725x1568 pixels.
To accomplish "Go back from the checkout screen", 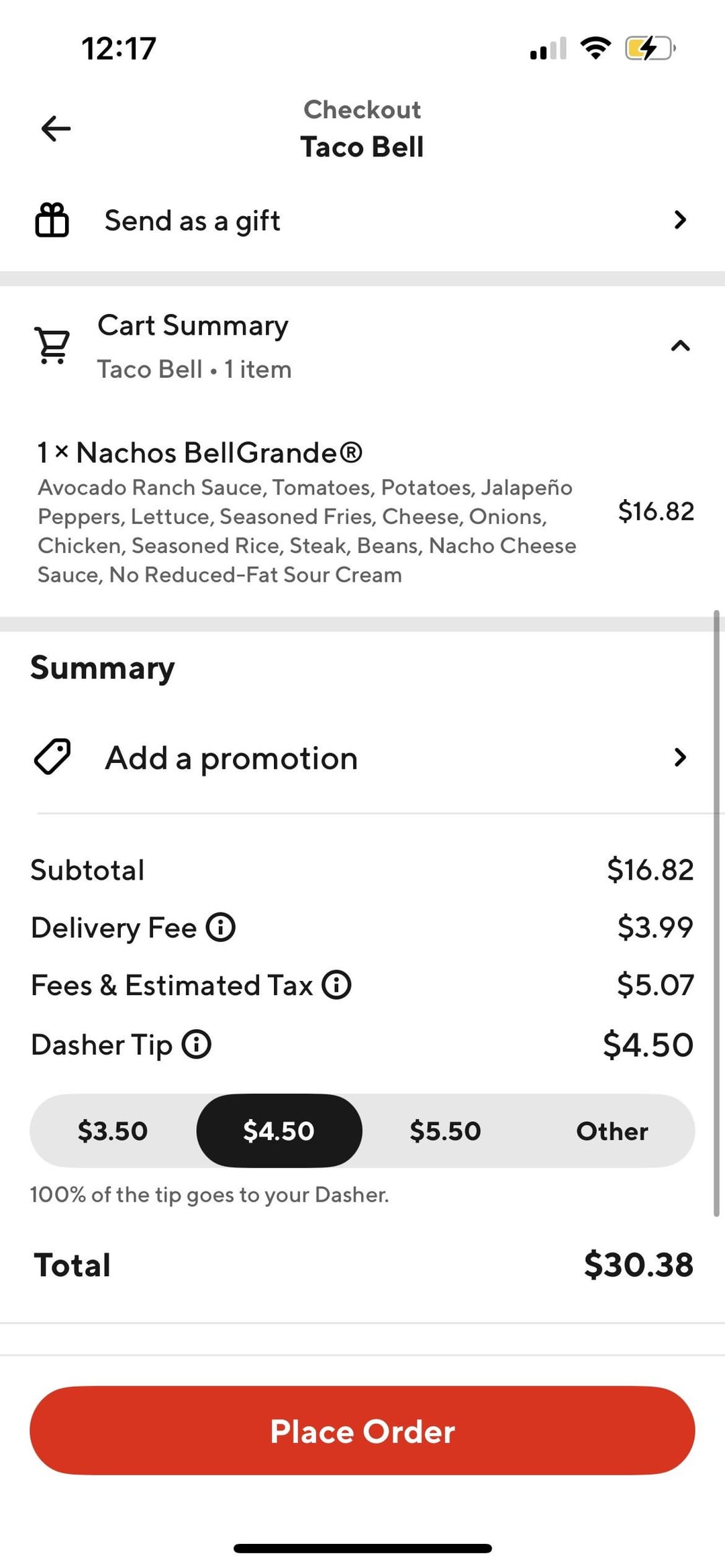I will click(56, 128).
